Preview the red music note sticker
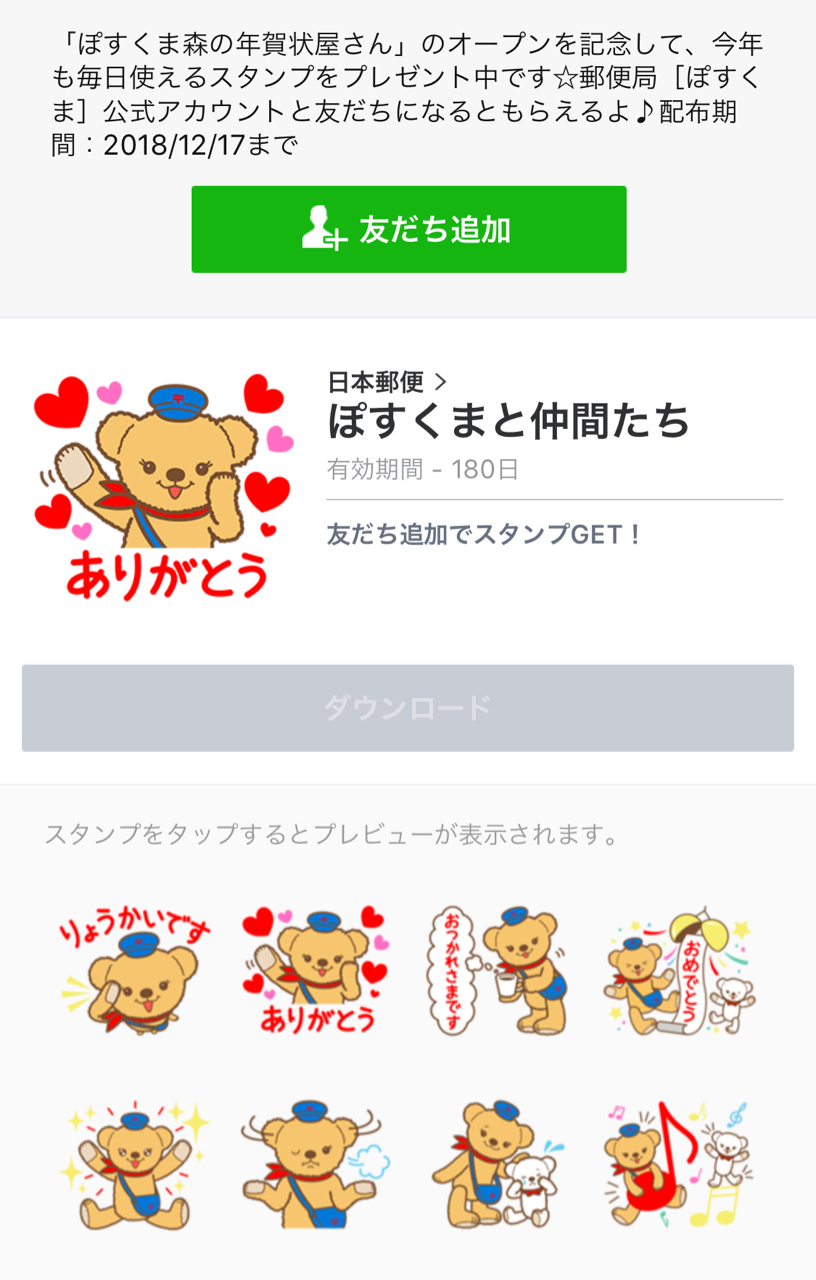The image size is (816, 1280). tap(680, 1164)
